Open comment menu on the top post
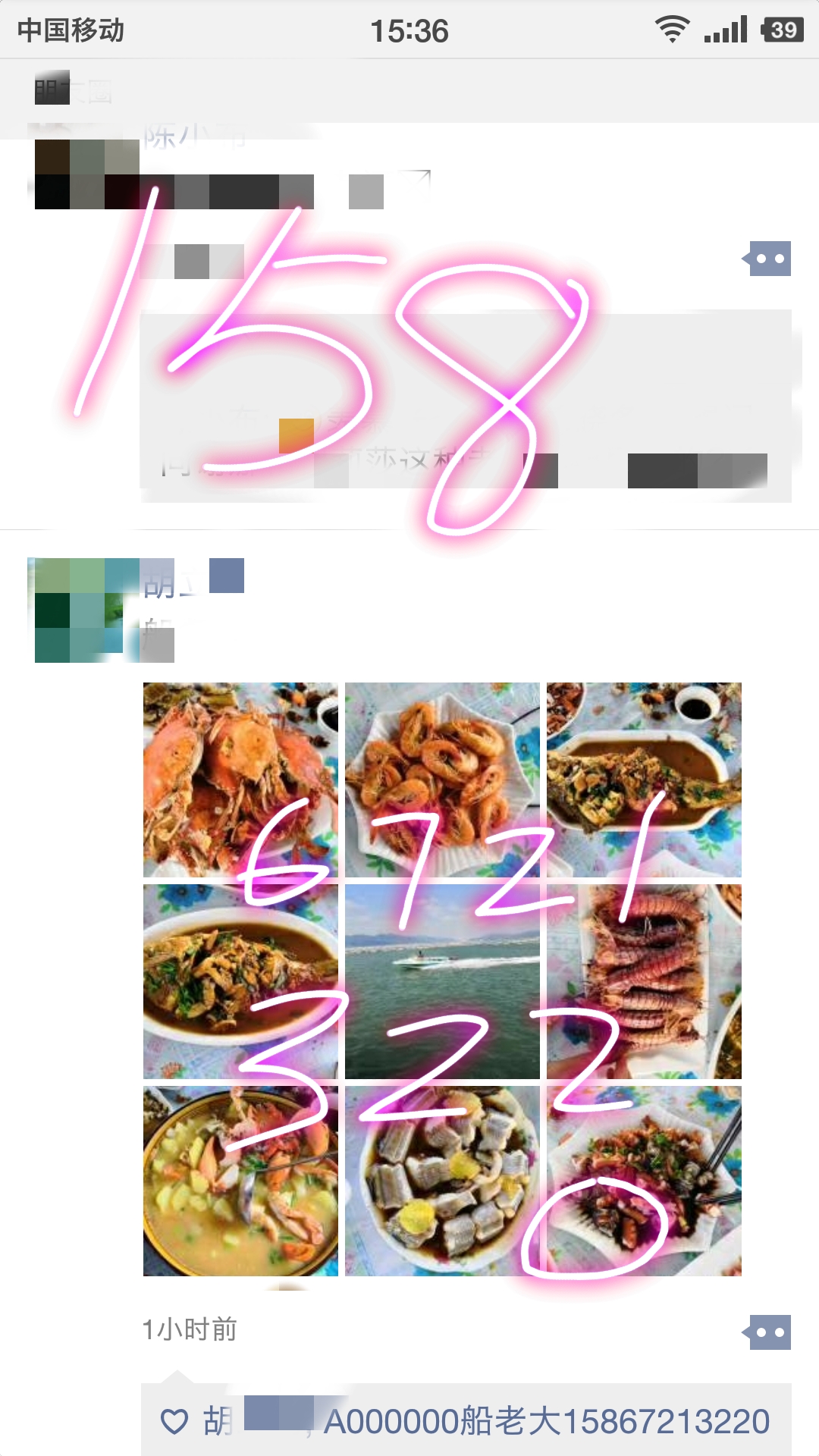Viewport: 819px width, 1456px height. [769, 259]
